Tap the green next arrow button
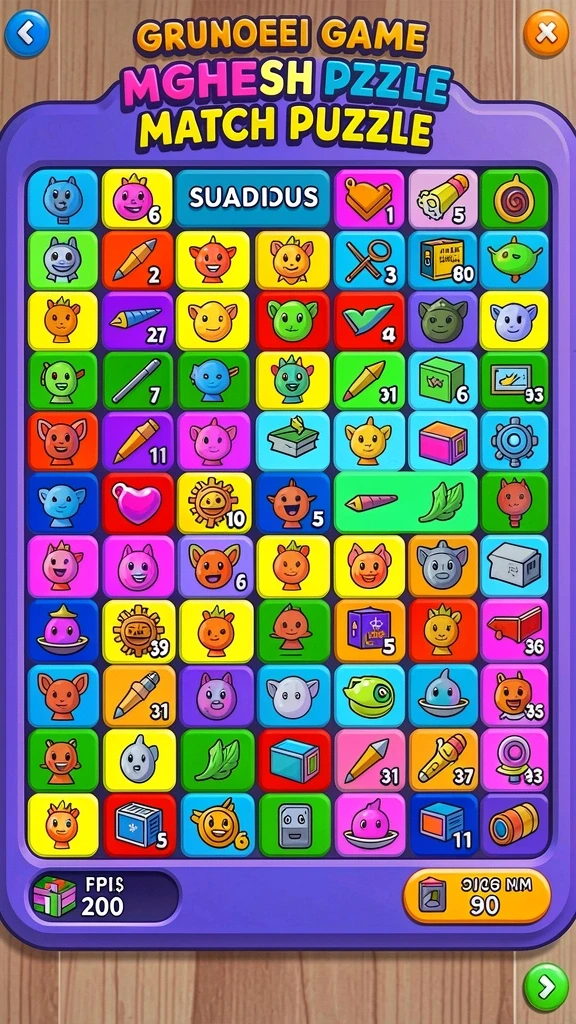 [546, 986]
